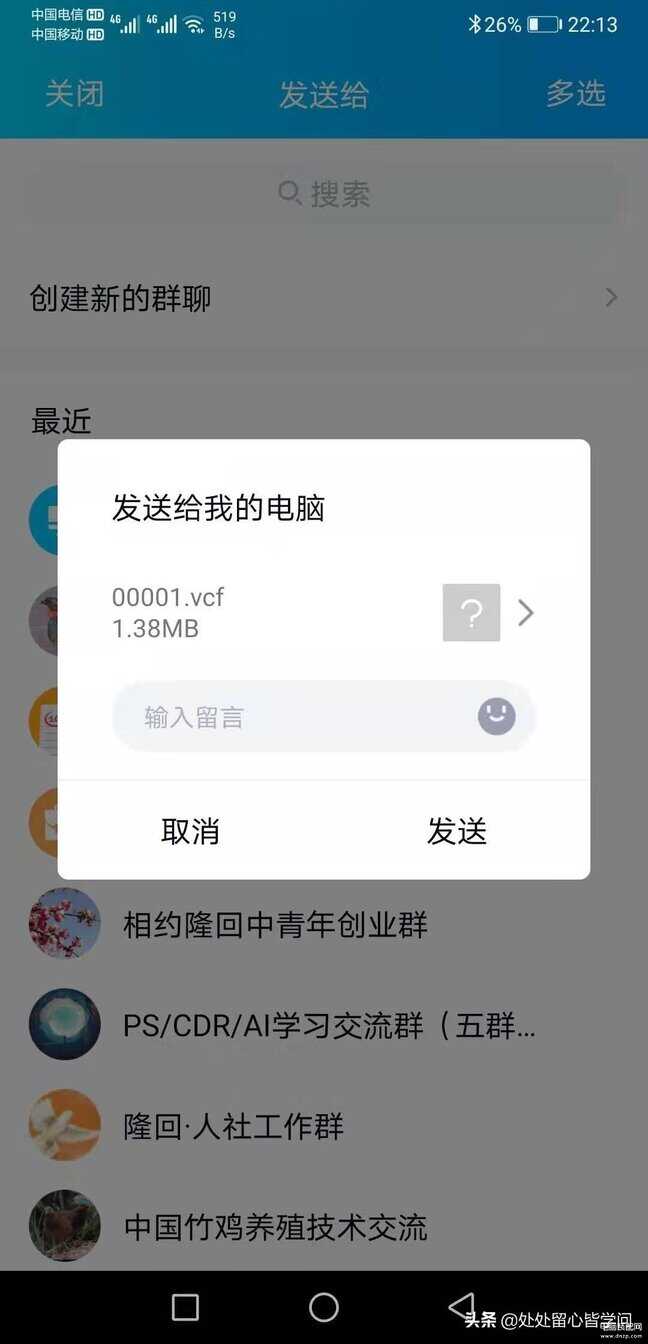Tap 取消 to cancel sending

point(190,831)
